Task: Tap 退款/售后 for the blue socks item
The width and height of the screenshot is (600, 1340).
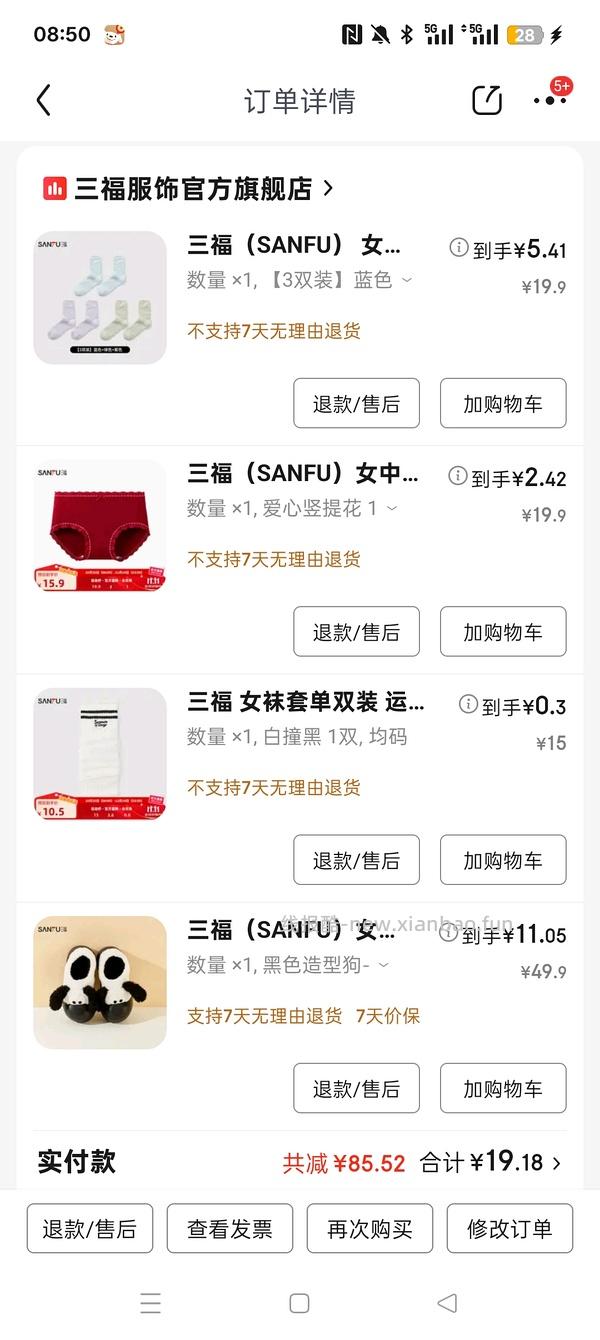Action: (356, 404)
